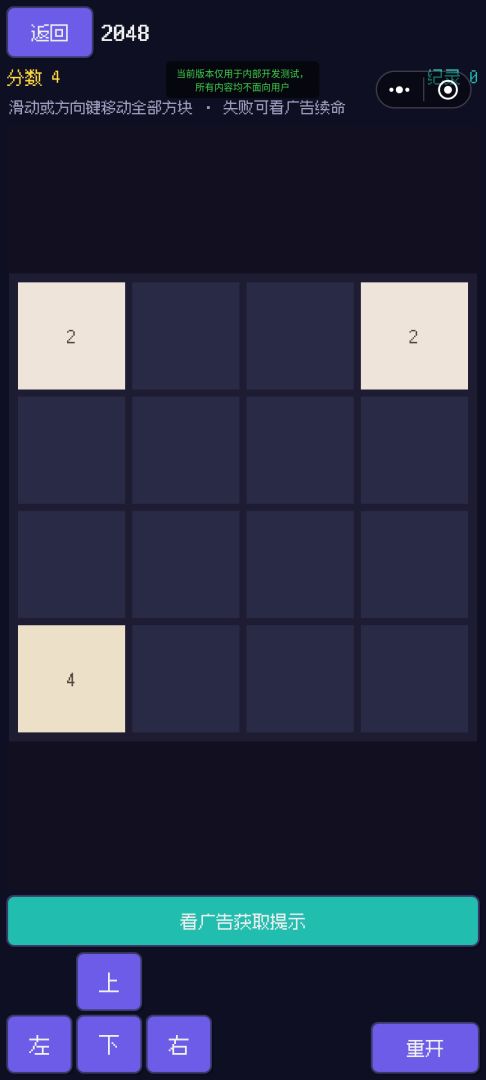Move tiles up with the 上 button
Screen dimensions: 486x1080
[109, 982]
